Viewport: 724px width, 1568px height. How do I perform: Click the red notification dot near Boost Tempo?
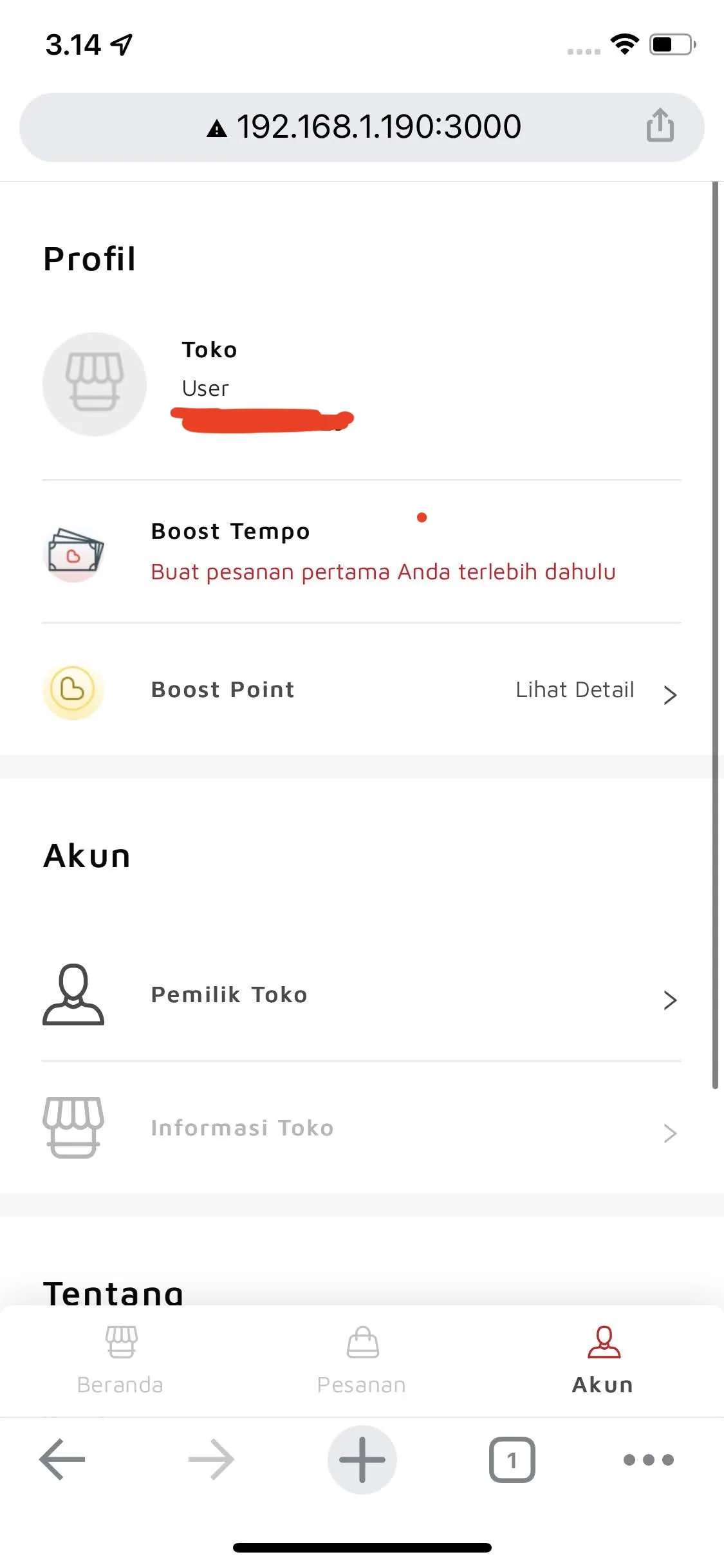[422, 517]
